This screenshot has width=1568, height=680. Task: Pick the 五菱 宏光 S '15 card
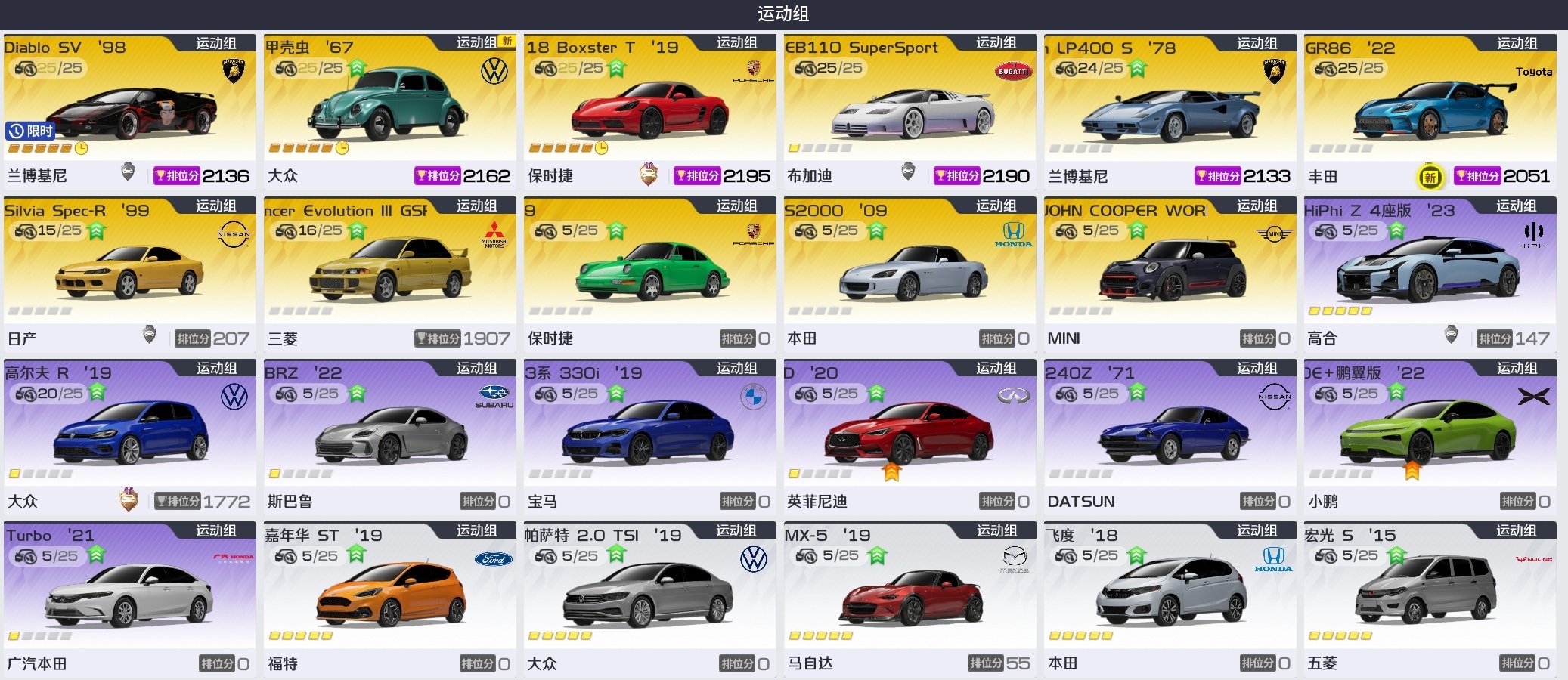1429,597
